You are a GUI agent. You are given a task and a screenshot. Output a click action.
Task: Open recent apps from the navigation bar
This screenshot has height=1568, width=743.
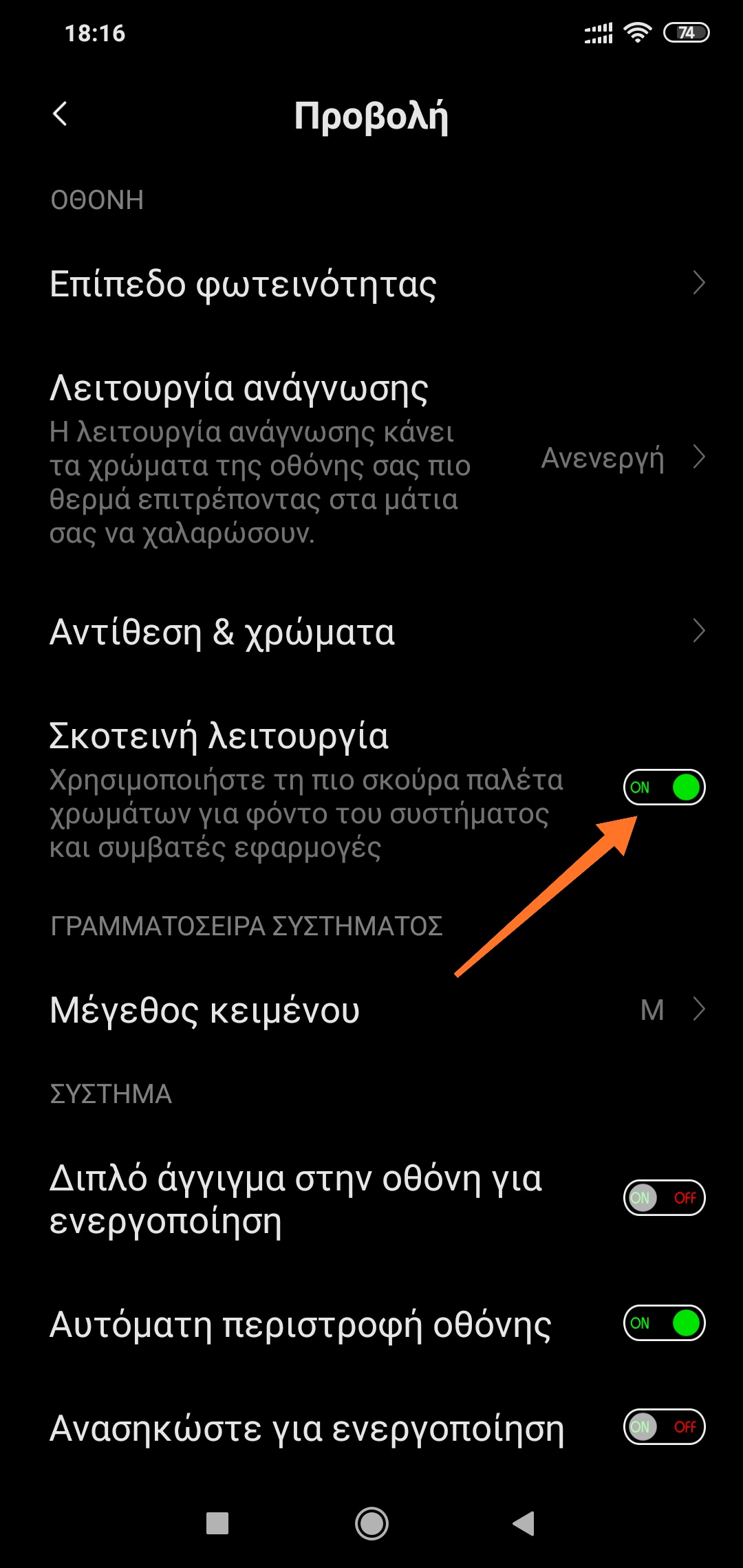[217, 1523]
